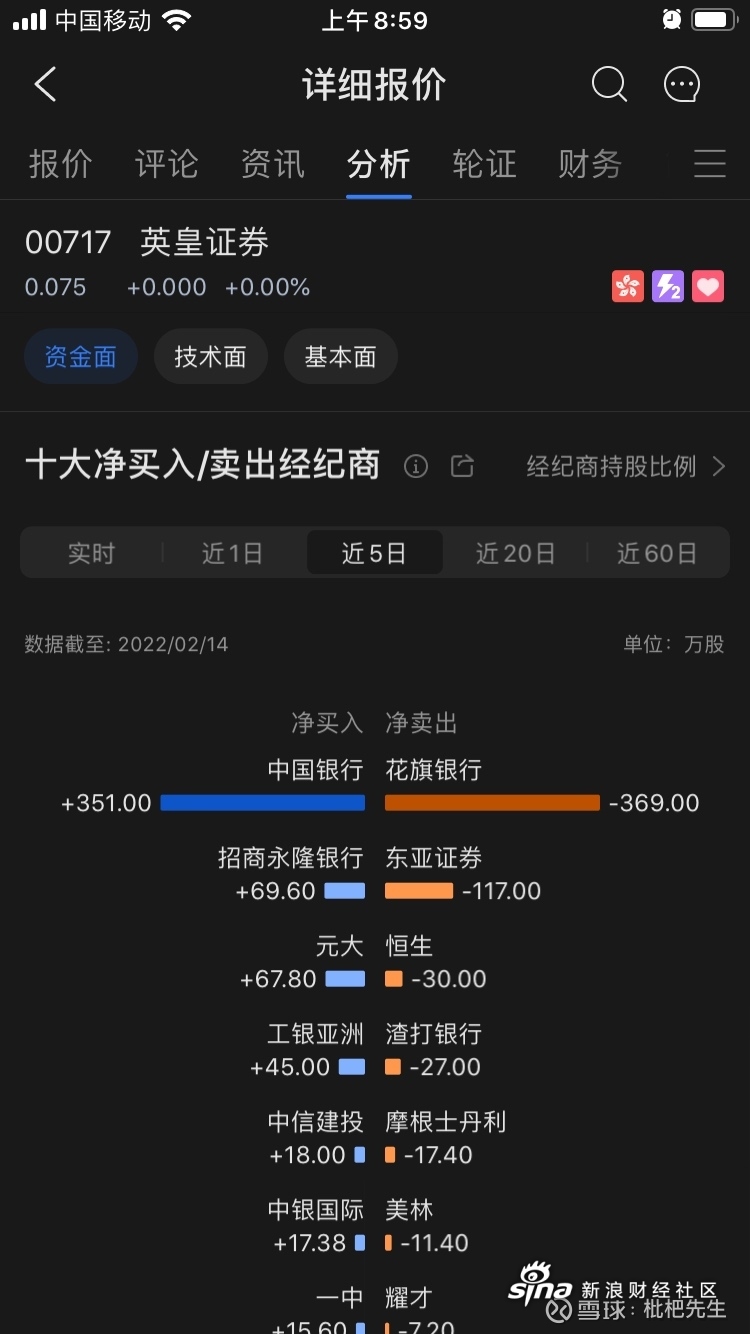Go back using the top-left arrow
Image resolution: width=750 pixels, height=1334 pixels.
tap(45, 85)
